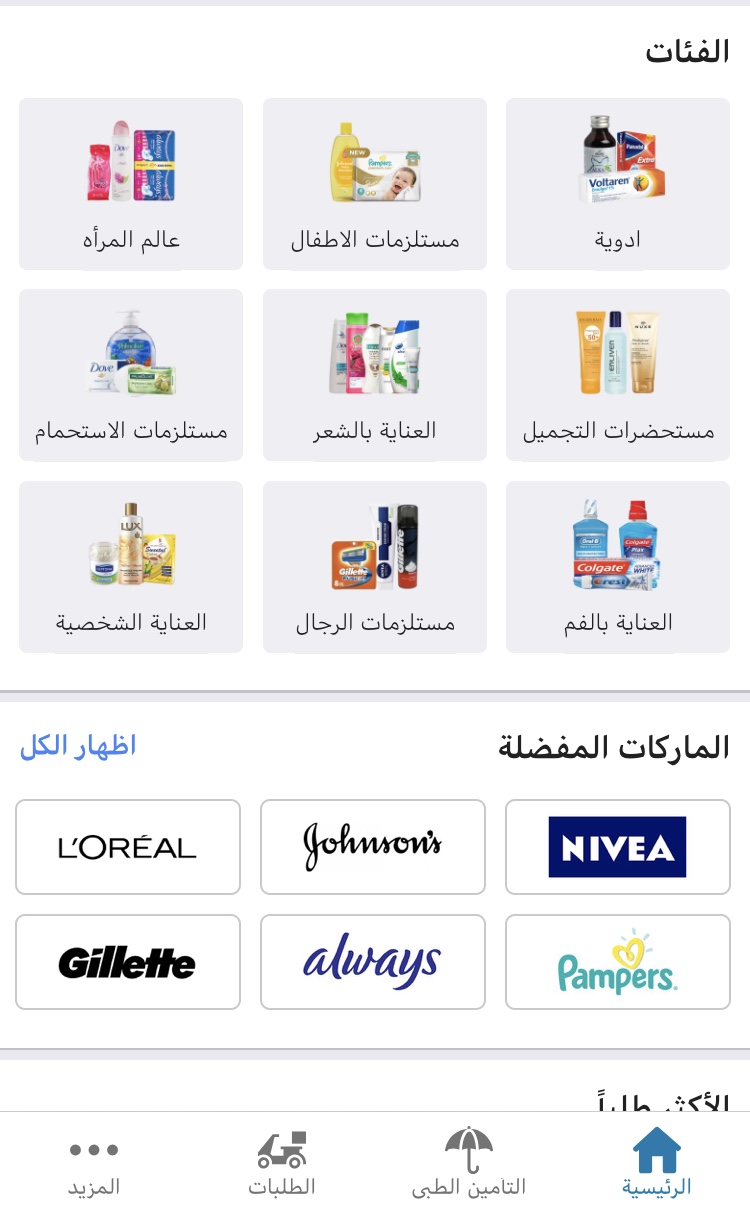750x1208 pixels.
Task: Select the Always brand tile
Action: pos(372,962)
